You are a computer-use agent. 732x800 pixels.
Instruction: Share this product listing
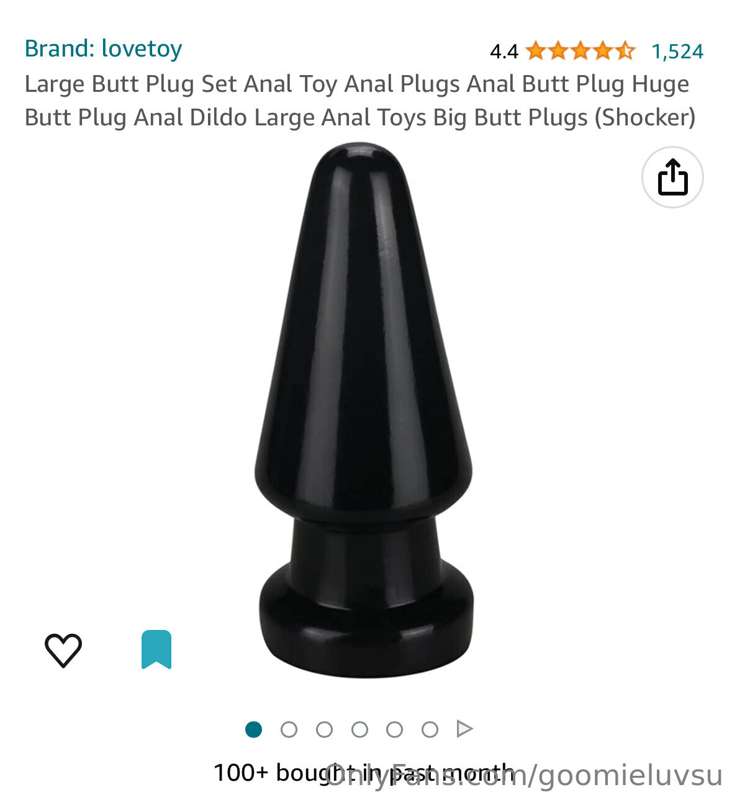click(x=672, y=178)
